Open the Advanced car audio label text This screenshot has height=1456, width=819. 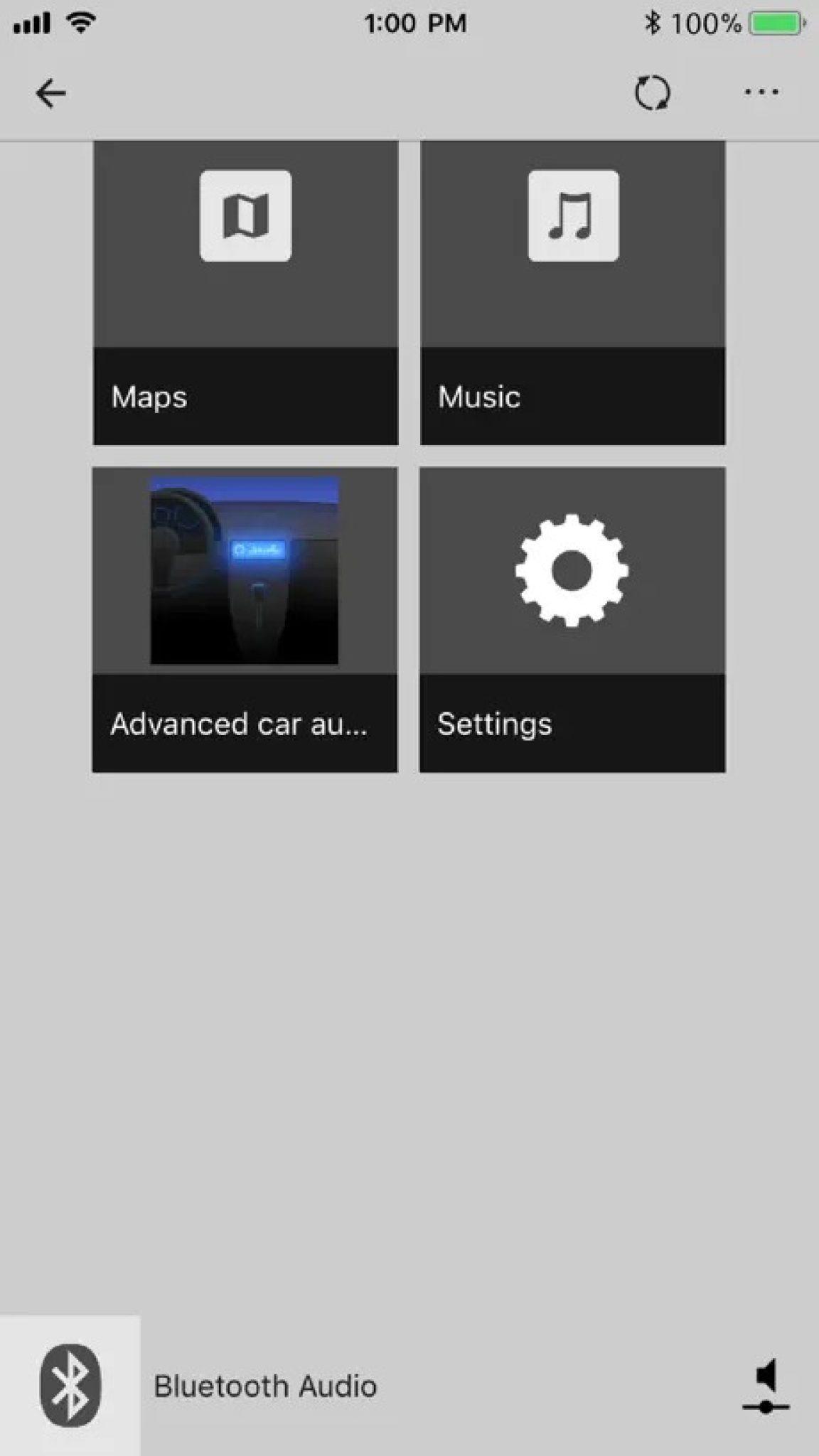tap(238, 724)
